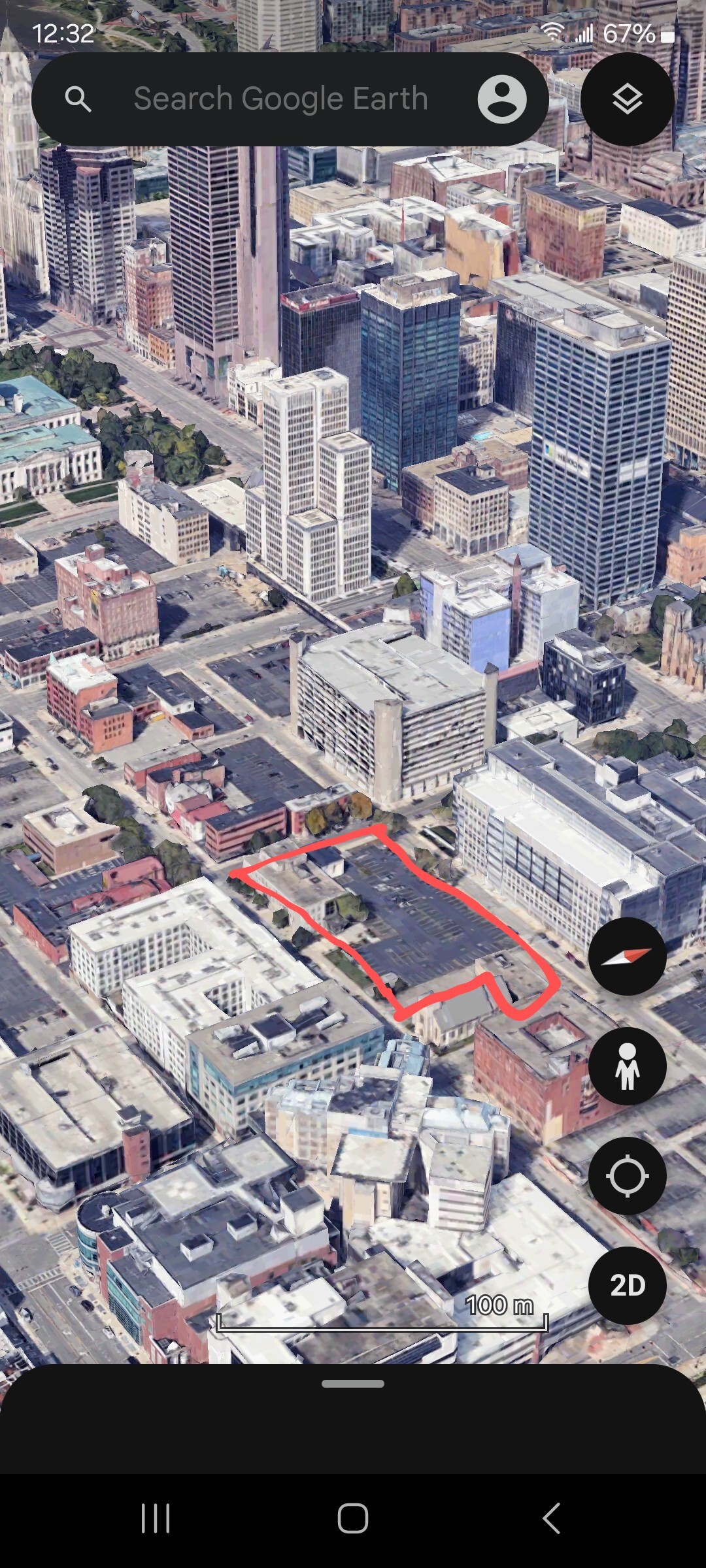706x1568 pixels.
Task: Open the map layers button
Action: pos(627,99)
